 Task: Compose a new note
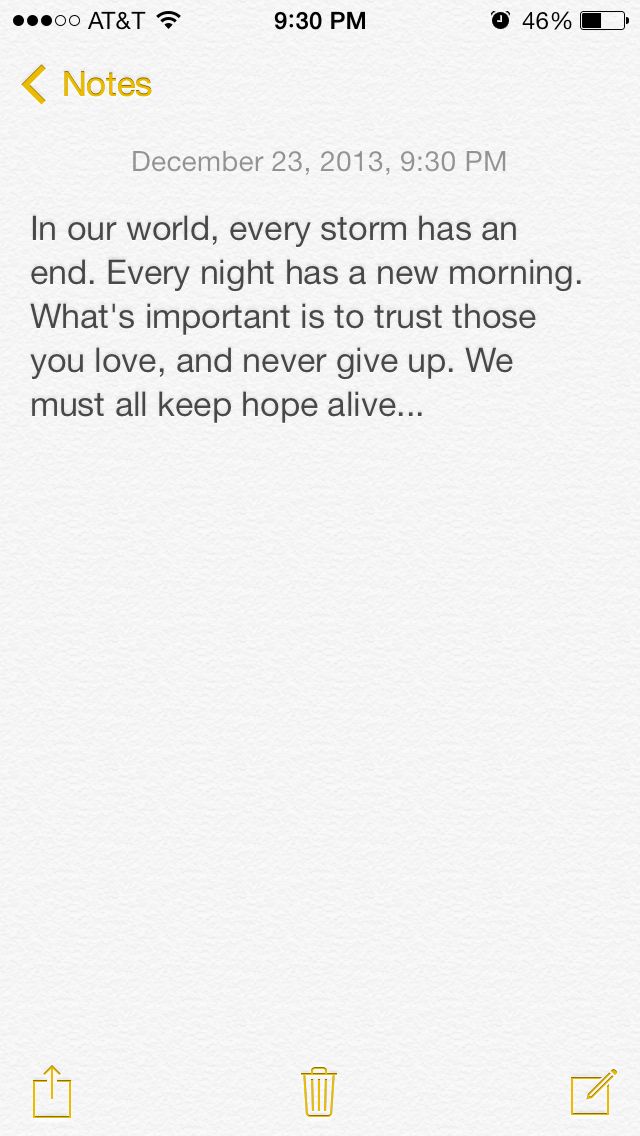coord(593,1092)
